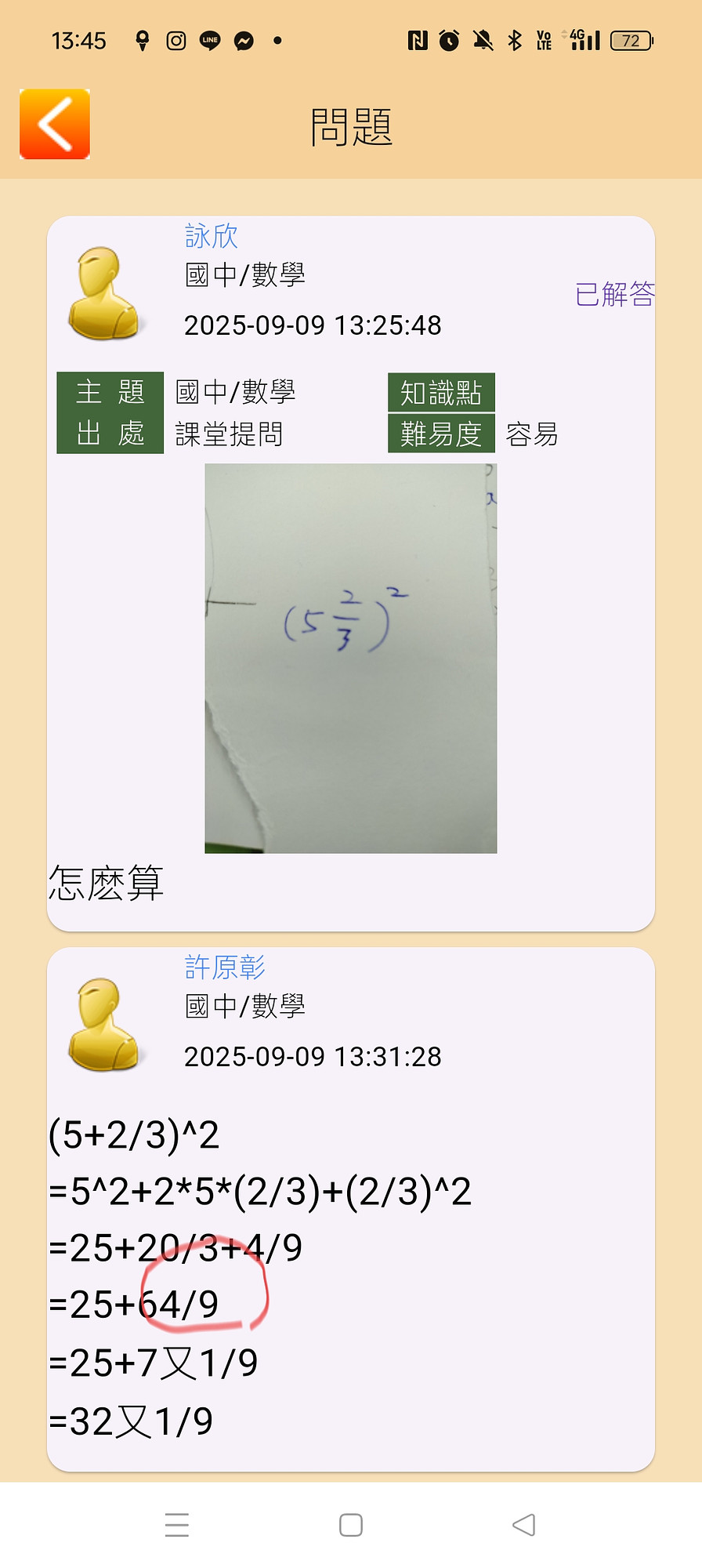Open 許原彰's profile name link

click(x=225, y=967)
